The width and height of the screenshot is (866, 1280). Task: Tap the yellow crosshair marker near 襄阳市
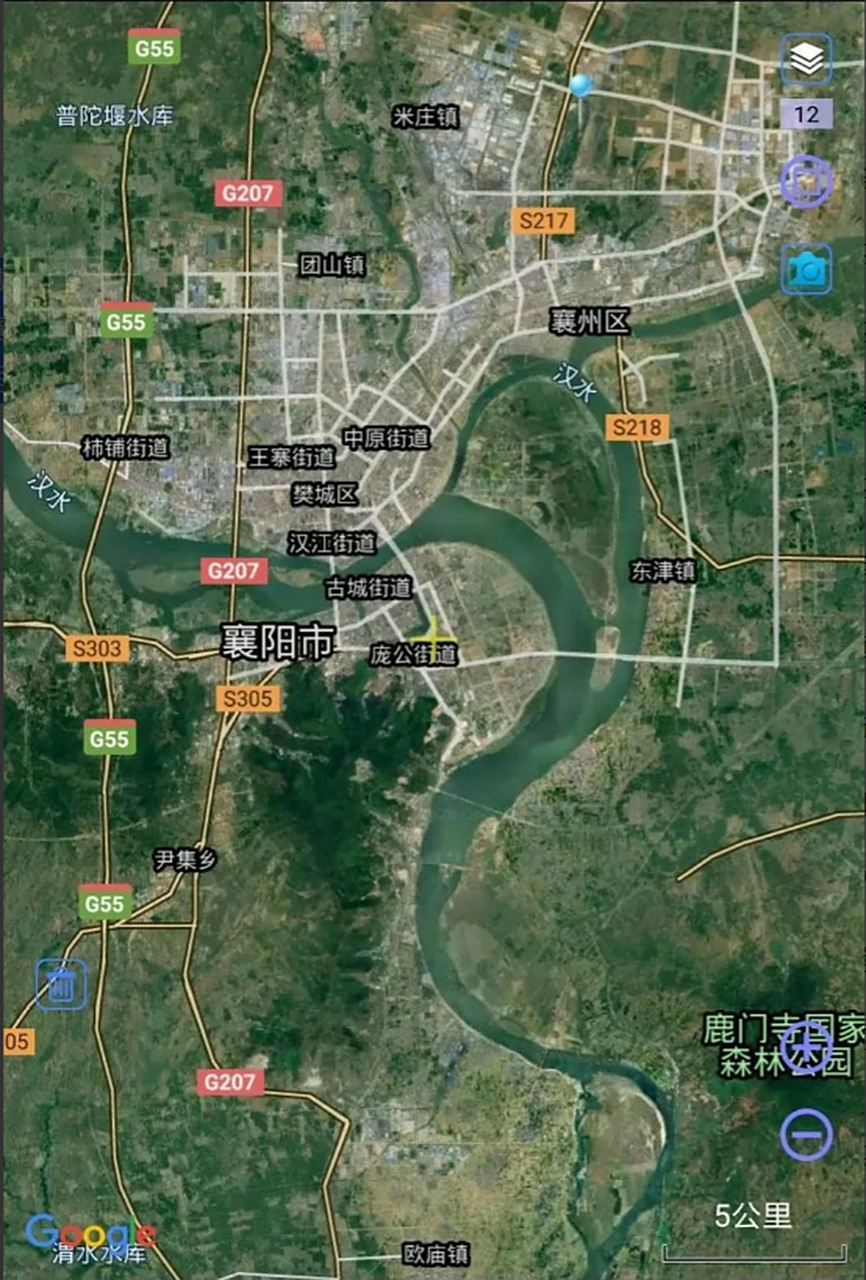point(435,637)
